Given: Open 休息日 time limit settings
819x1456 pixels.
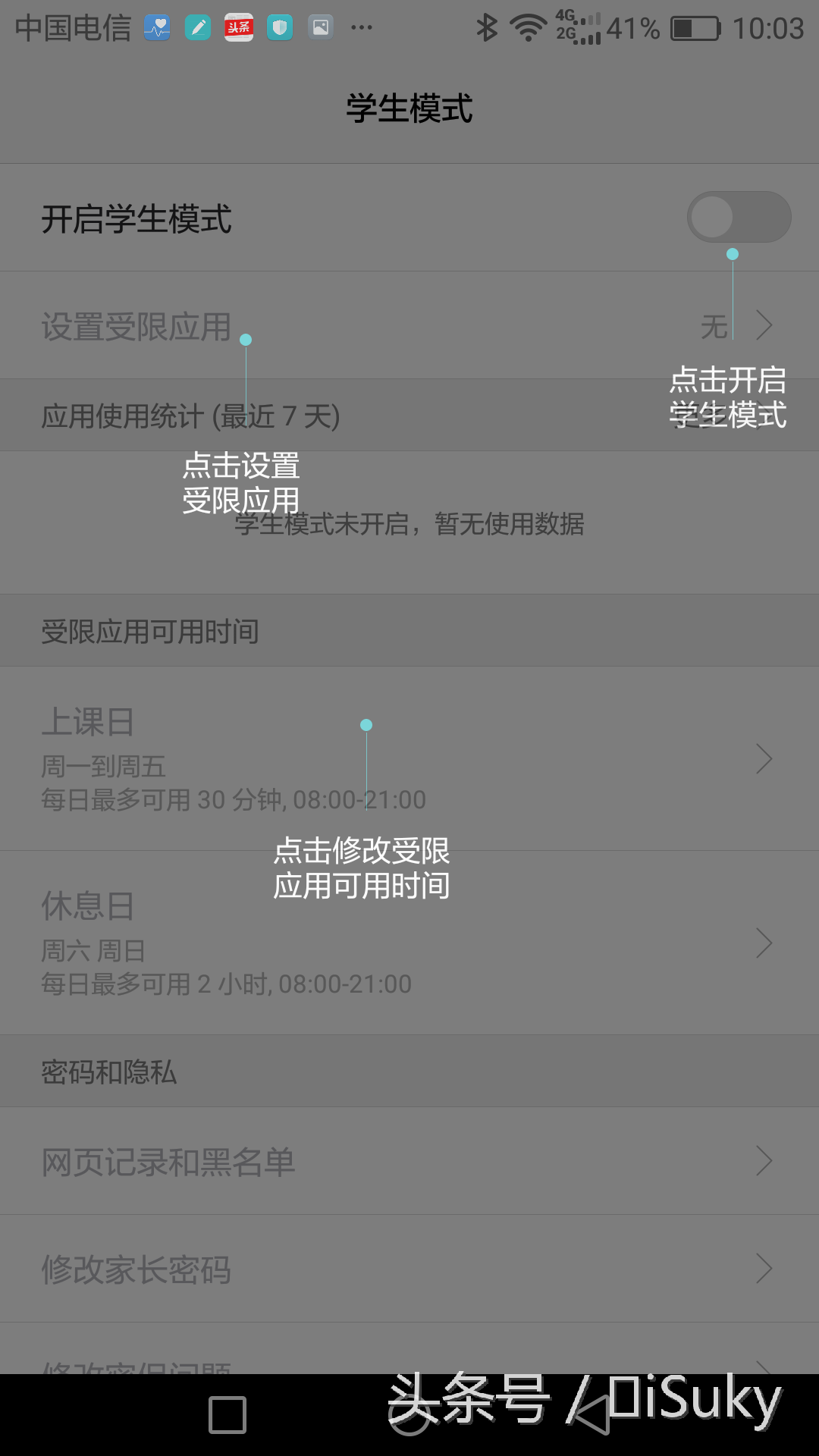Looking at the screenshot, I should [409, 943].
